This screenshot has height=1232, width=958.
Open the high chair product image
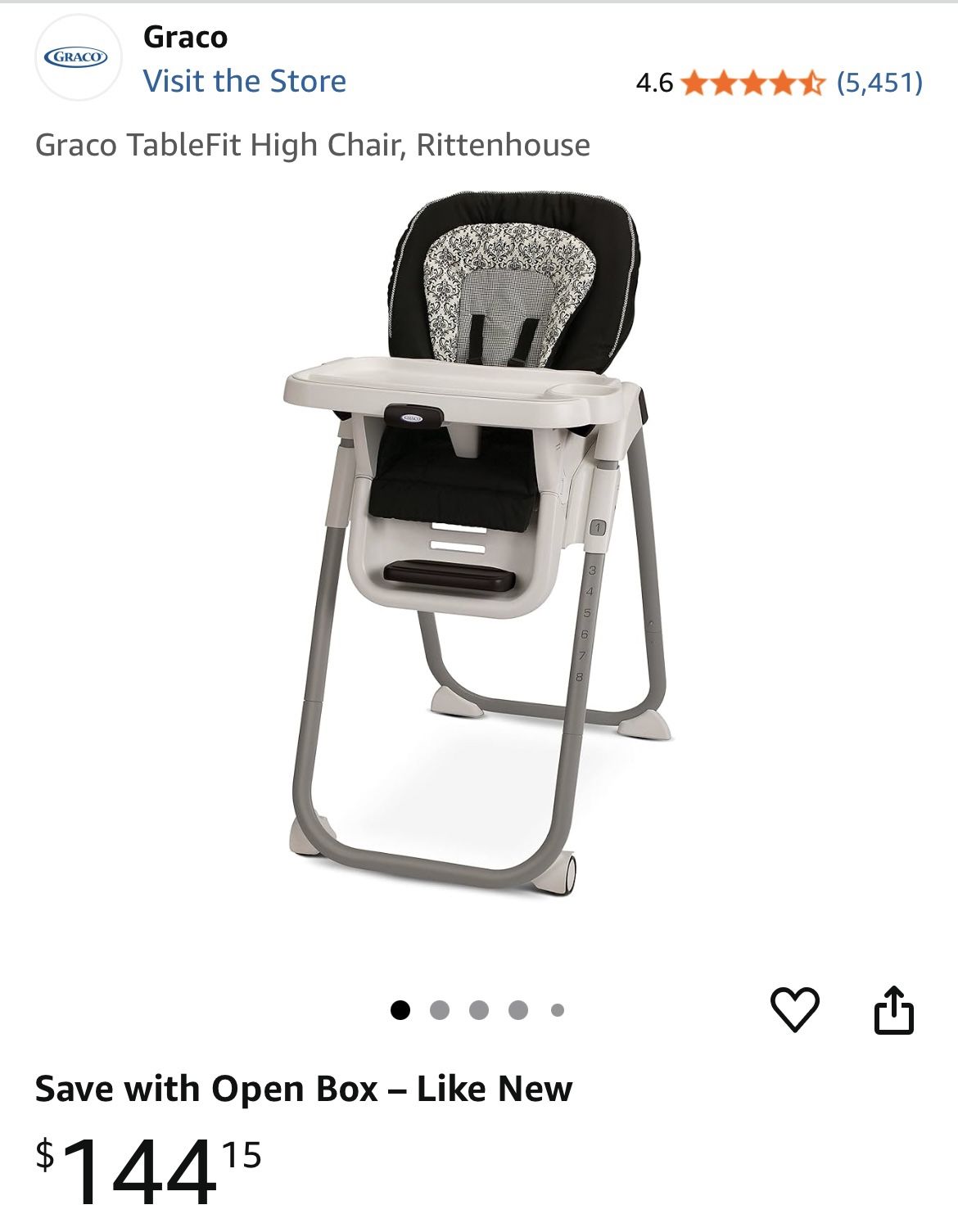click(x=479, y=544)
